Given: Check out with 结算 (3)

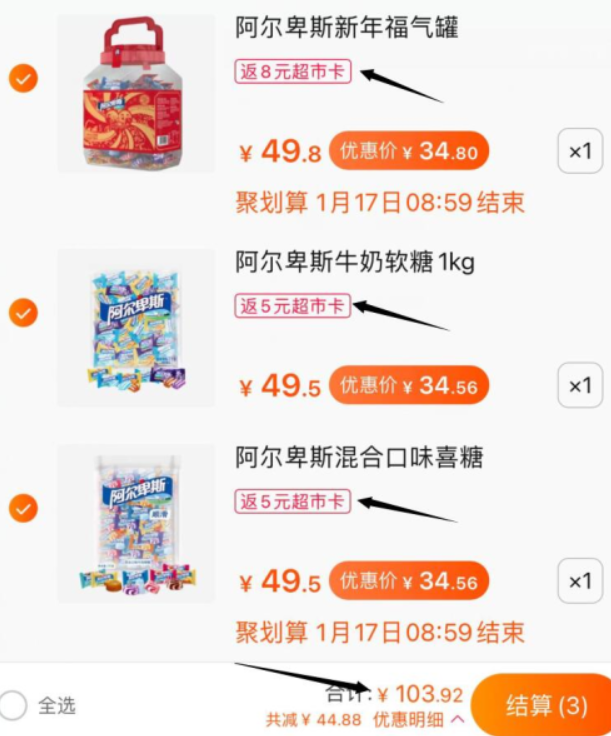Looking at the screenshot, I should [545, 706].
